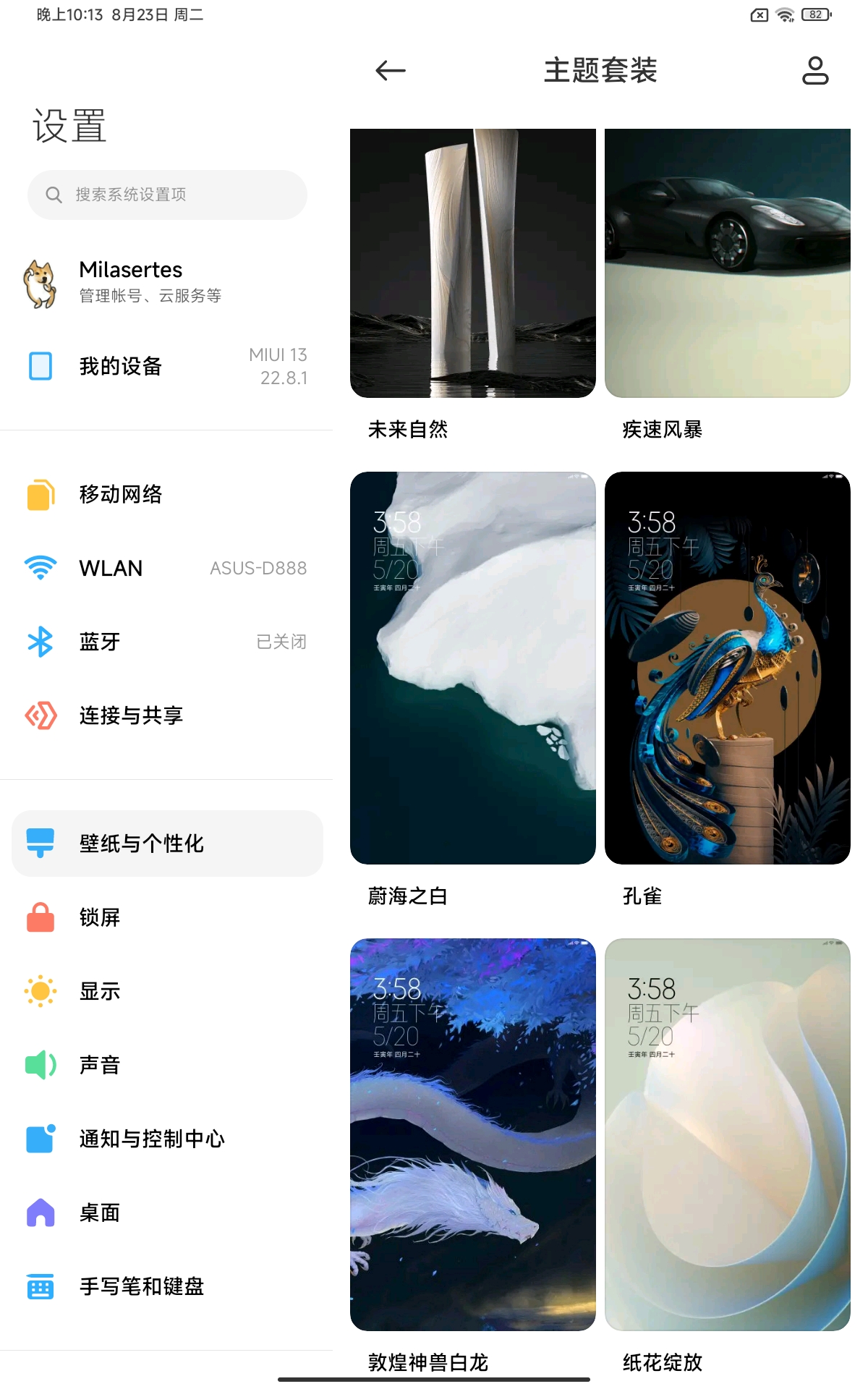Select 壁纸与个性化 settings
Screen dimensions: 868x1389
167,844
